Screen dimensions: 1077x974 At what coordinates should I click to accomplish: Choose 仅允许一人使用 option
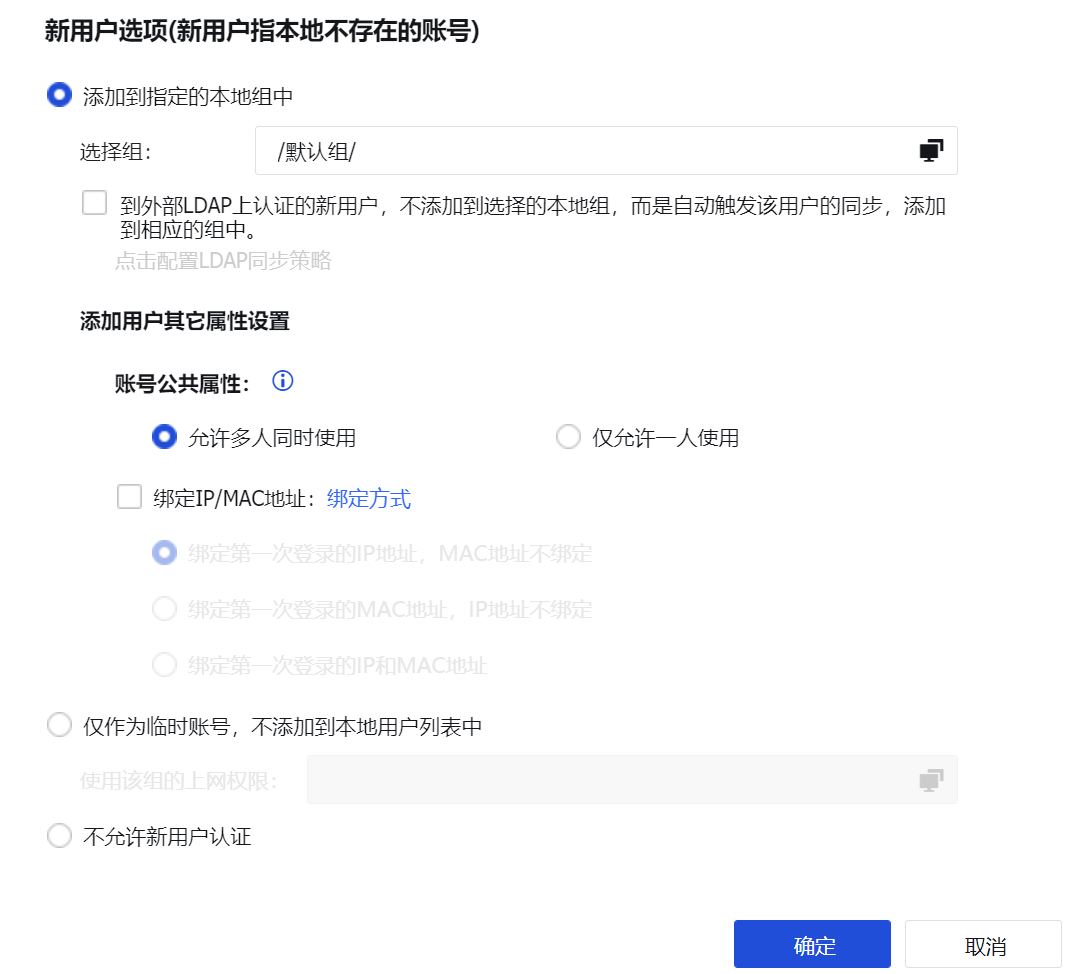coord(568,437)
